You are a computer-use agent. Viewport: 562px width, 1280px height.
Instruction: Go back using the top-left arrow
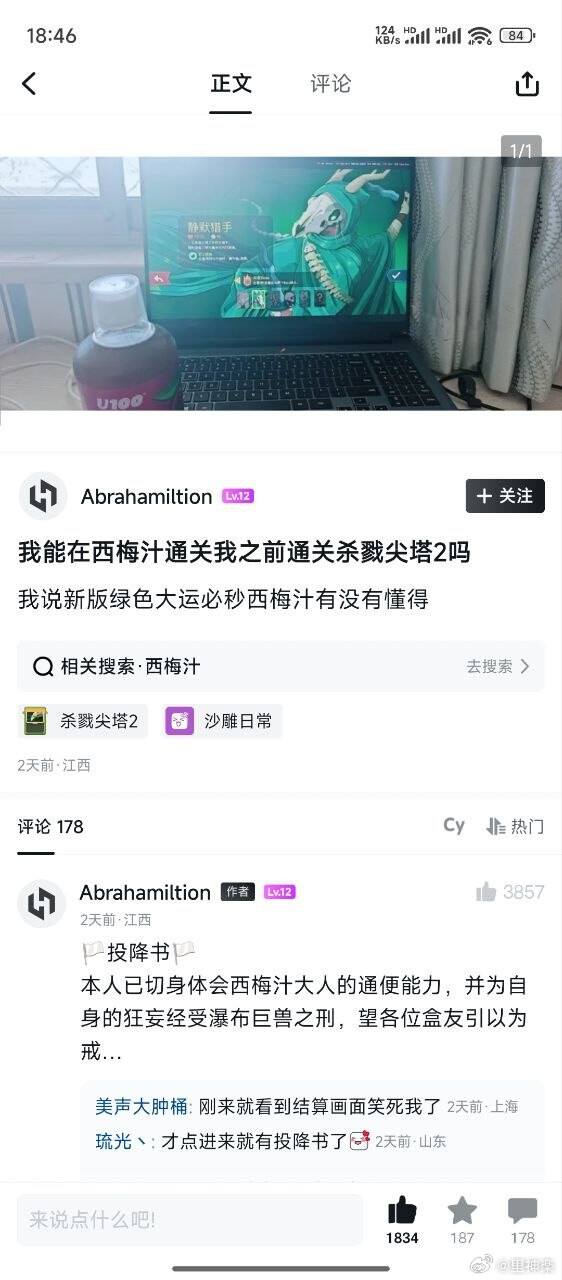coord(29,84)
